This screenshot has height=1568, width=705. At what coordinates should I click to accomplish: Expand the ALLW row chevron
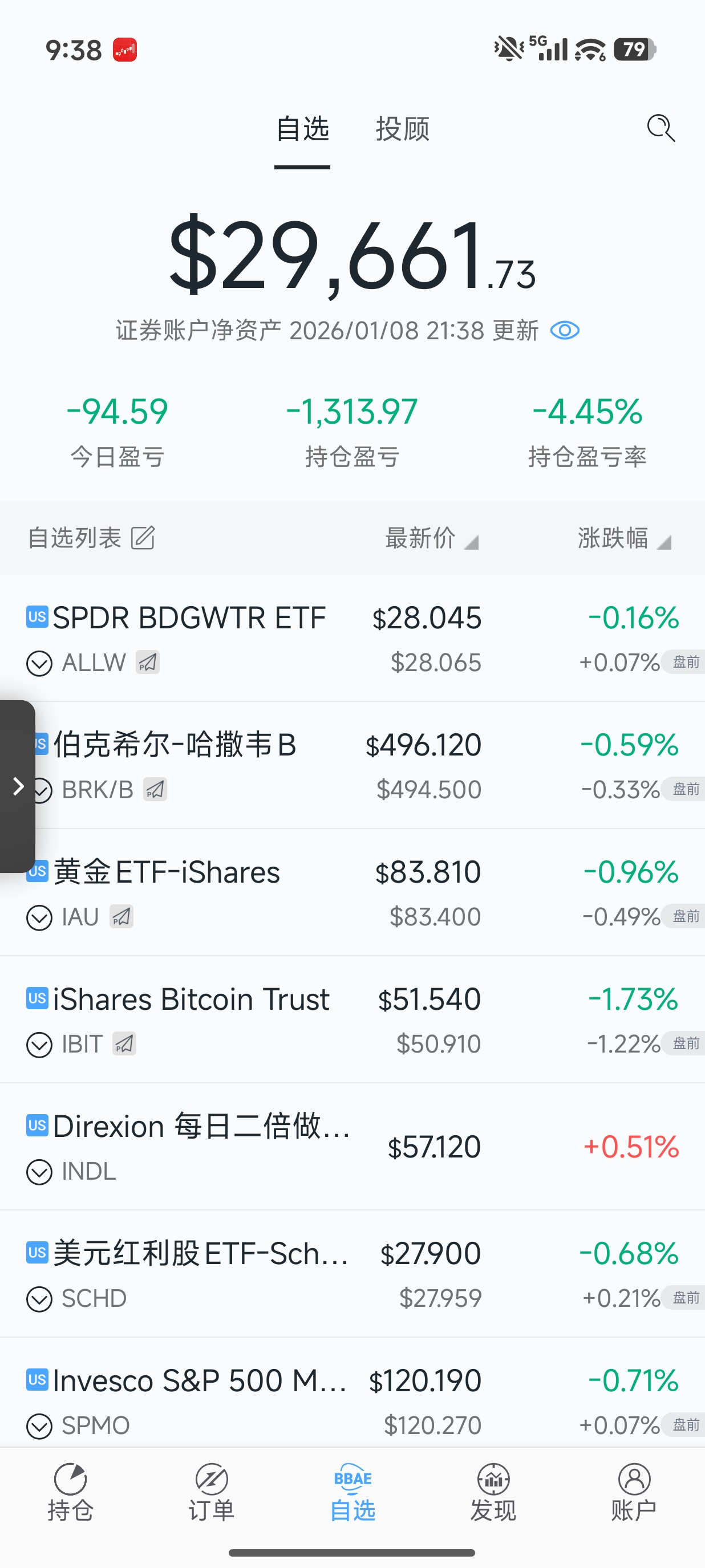point(39,663)
